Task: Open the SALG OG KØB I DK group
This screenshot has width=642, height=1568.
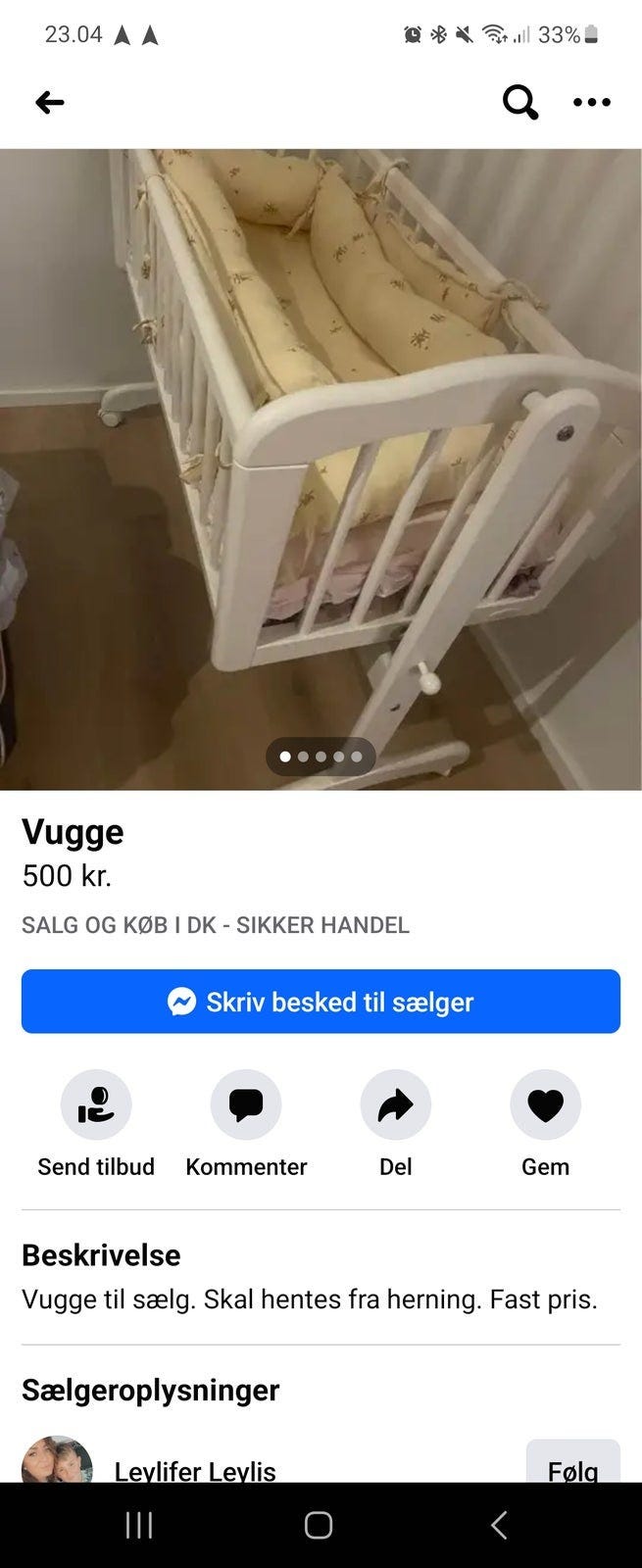Action: coord(216,925)
